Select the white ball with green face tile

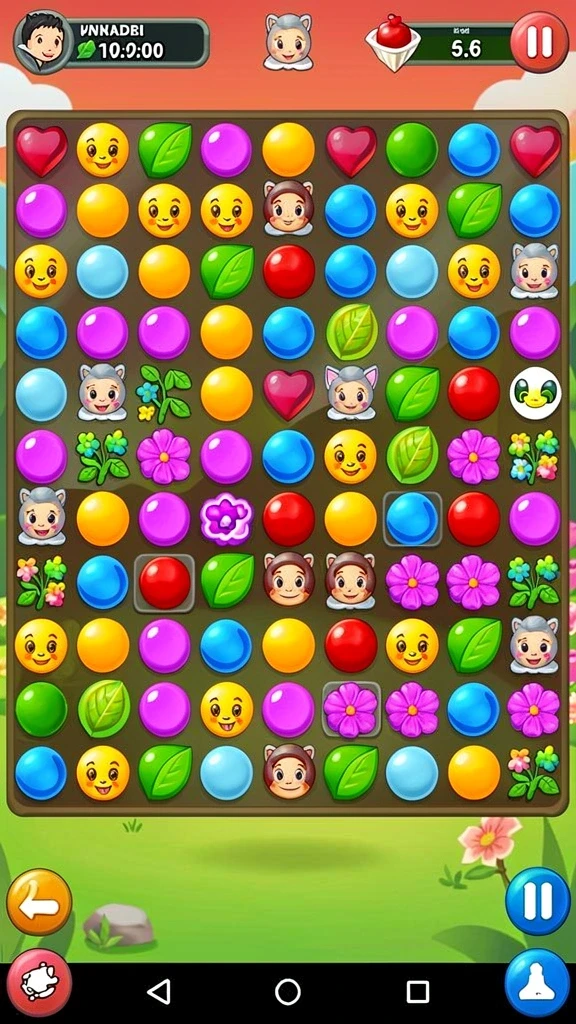click(x=536, y=393)
